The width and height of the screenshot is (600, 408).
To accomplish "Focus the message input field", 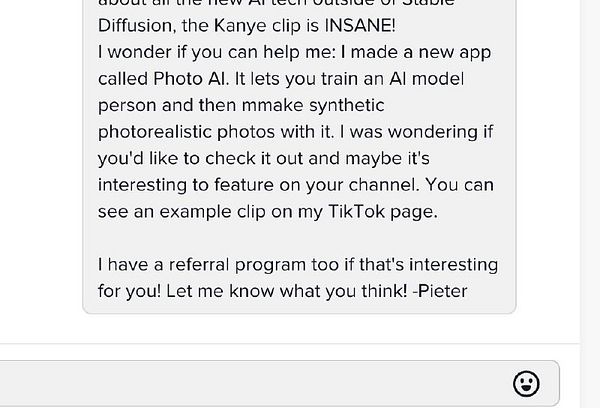I will coord(250,384).
